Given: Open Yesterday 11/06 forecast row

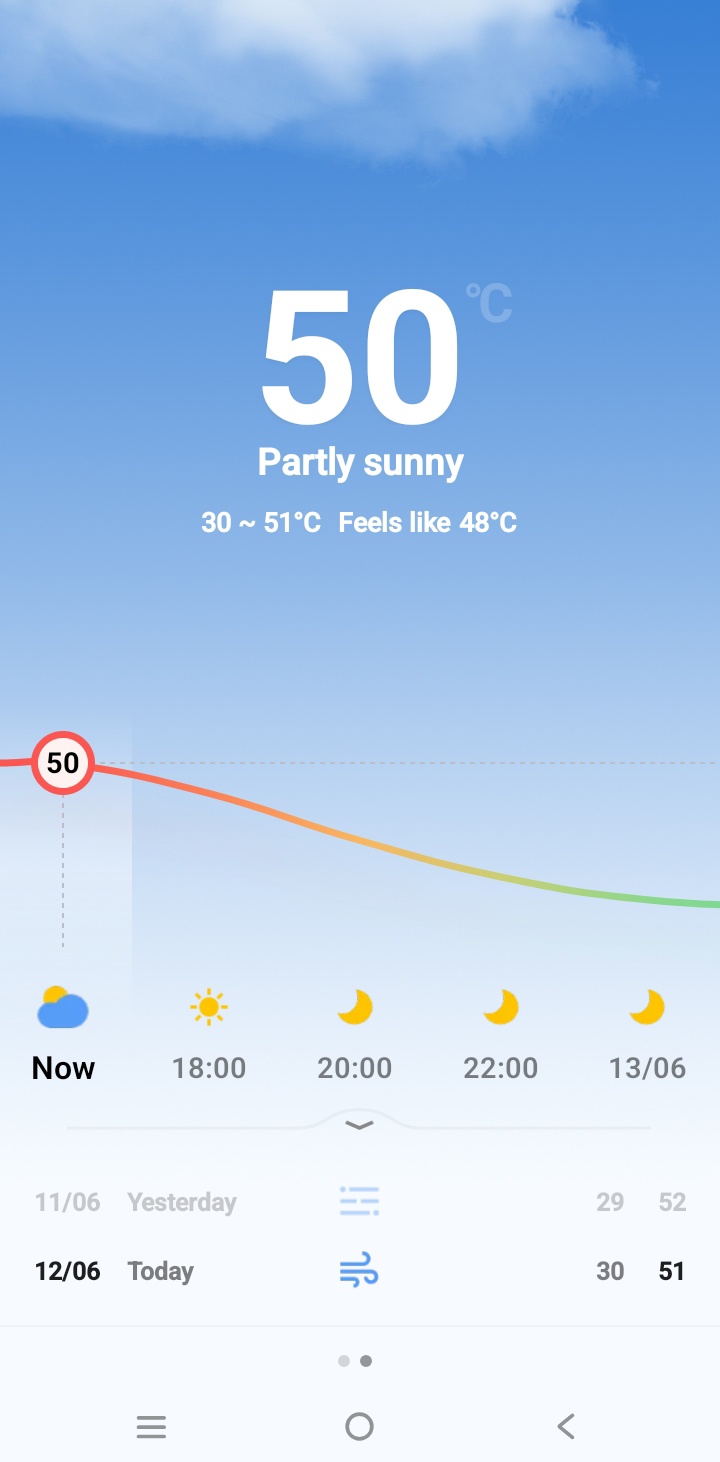Looking at the screenshot, I should tap(360, 1201).
